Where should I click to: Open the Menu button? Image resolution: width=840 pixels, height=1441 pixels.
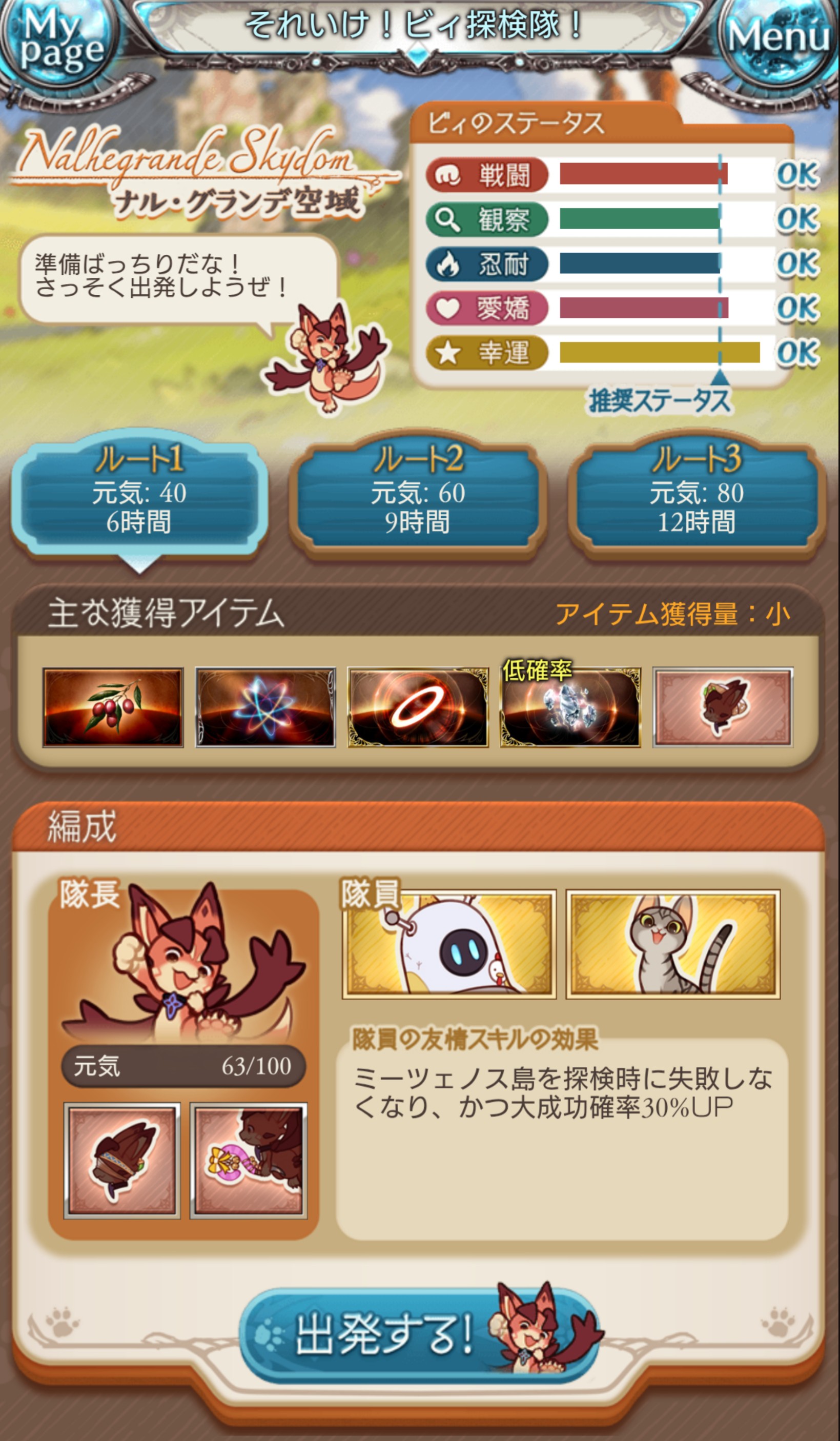(x=779, y=40)
